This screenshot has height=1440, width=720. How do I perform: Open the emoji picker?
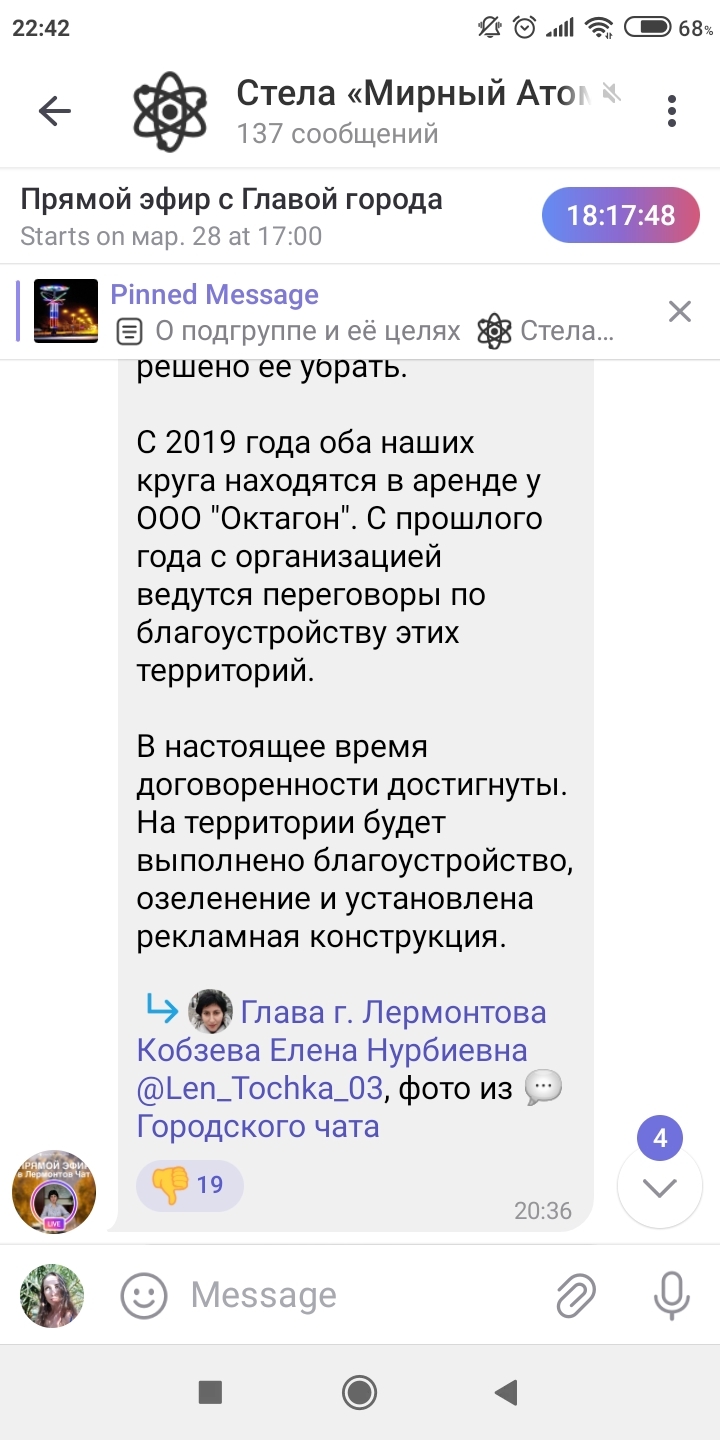(x=144, y=1296)
